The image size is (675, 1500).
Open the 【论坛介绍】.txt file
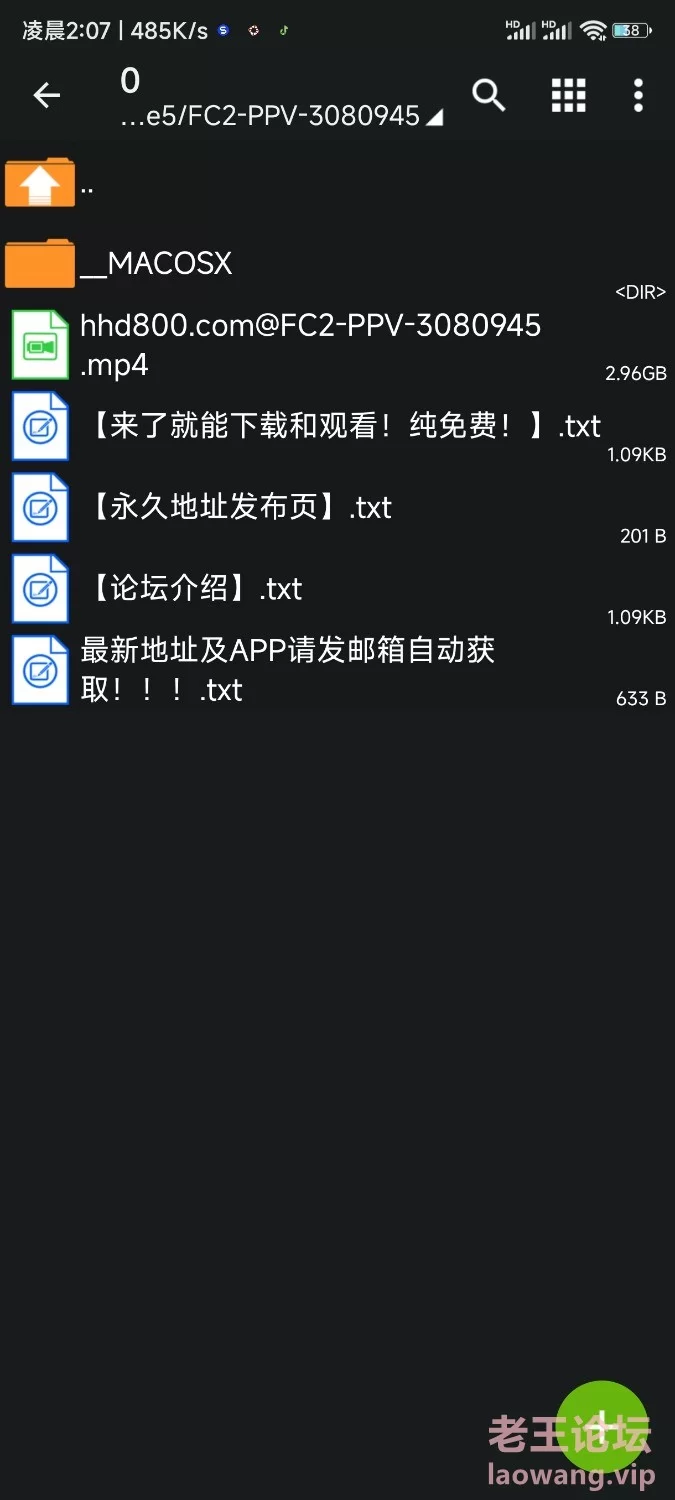point(337,589)
